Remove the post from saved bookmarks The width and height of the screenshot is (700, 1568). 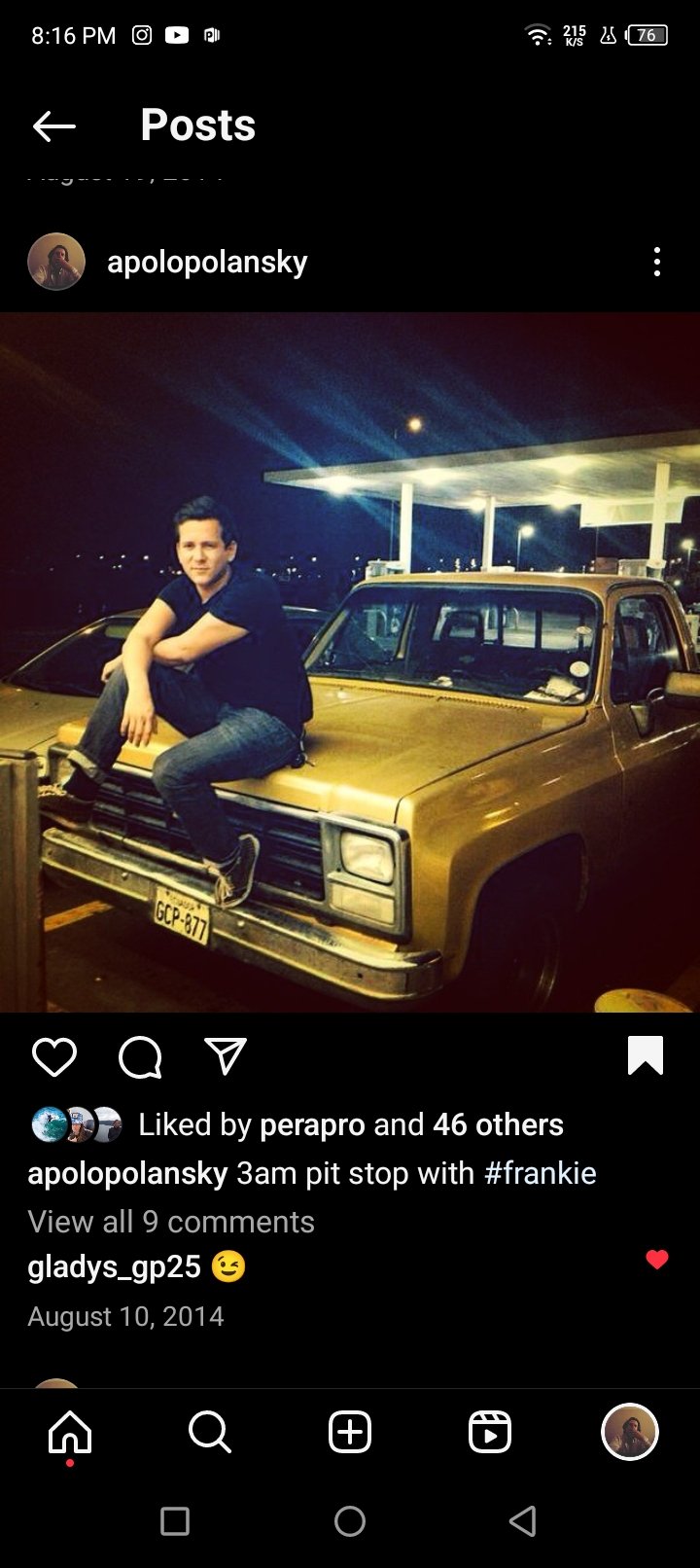(x=646, y=1055)
